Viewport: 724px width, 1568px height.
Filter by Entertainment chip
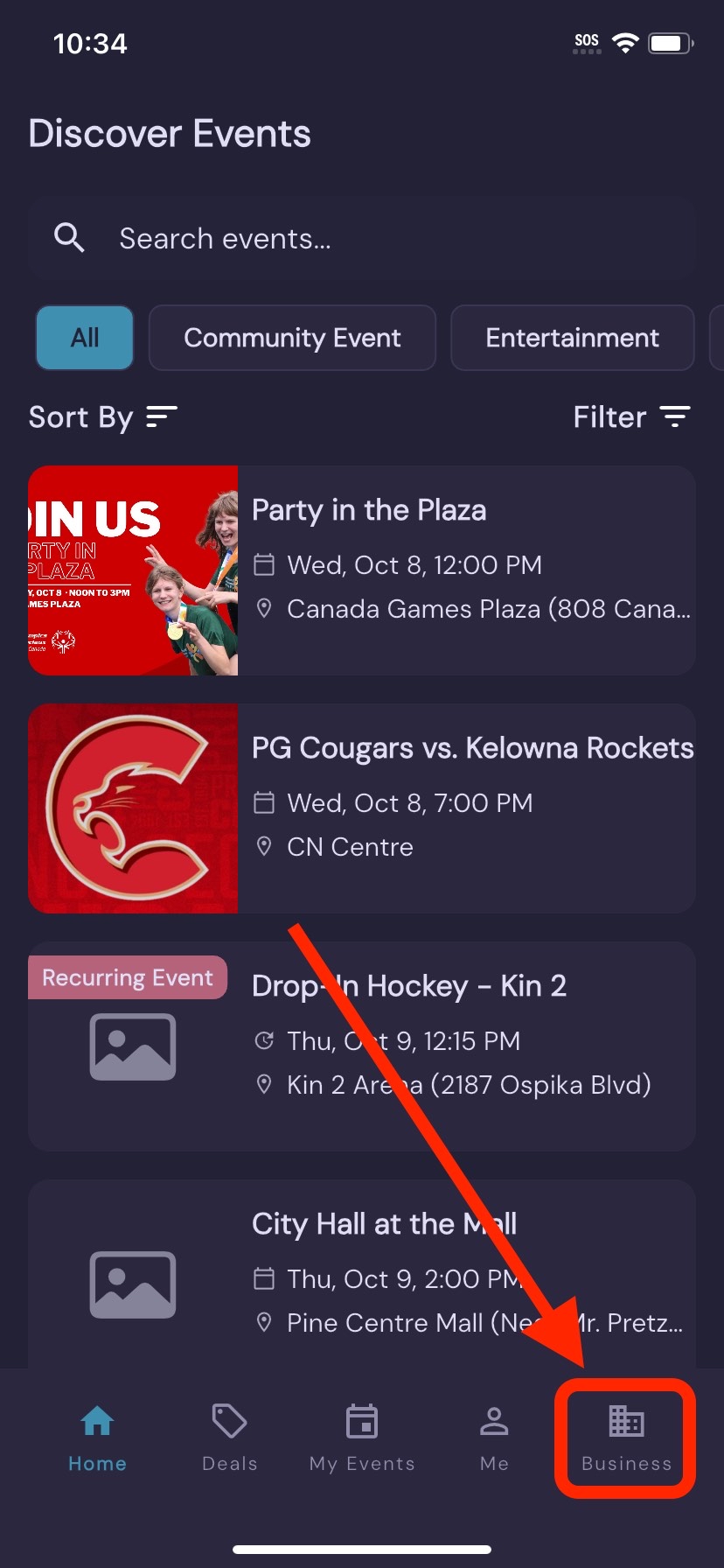[572, 338]
